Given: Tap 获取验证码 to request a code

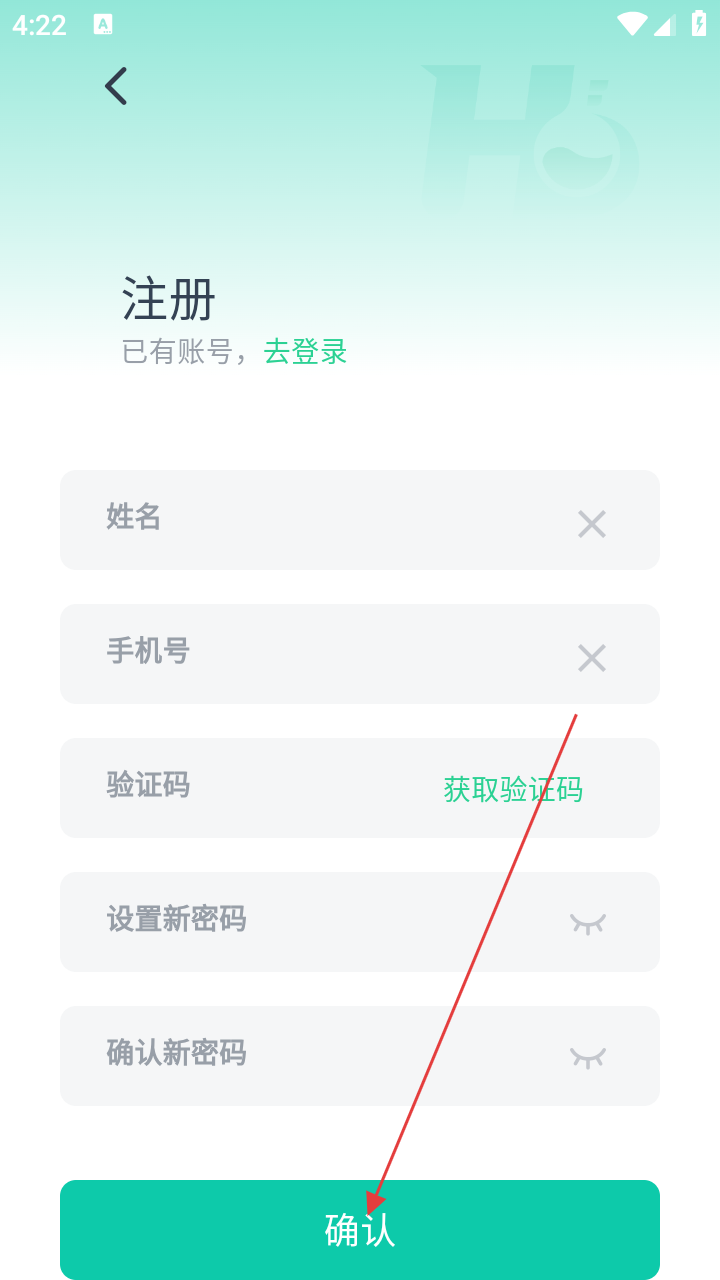Looking at the screenshot, I should point(512,790).
